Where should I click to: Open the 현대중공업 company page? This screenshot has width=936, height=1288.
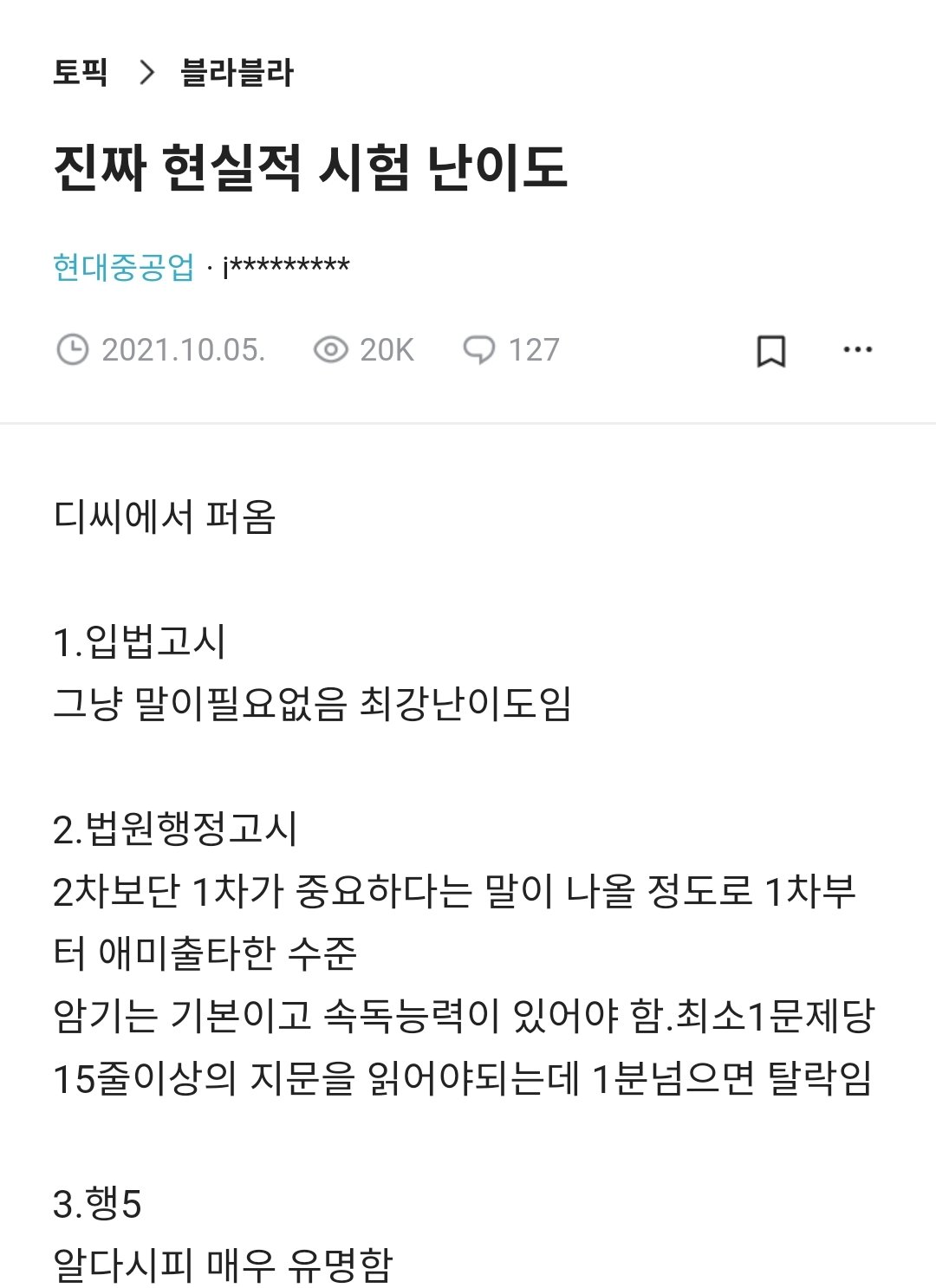pyautogui.click(x=124, y=267)
